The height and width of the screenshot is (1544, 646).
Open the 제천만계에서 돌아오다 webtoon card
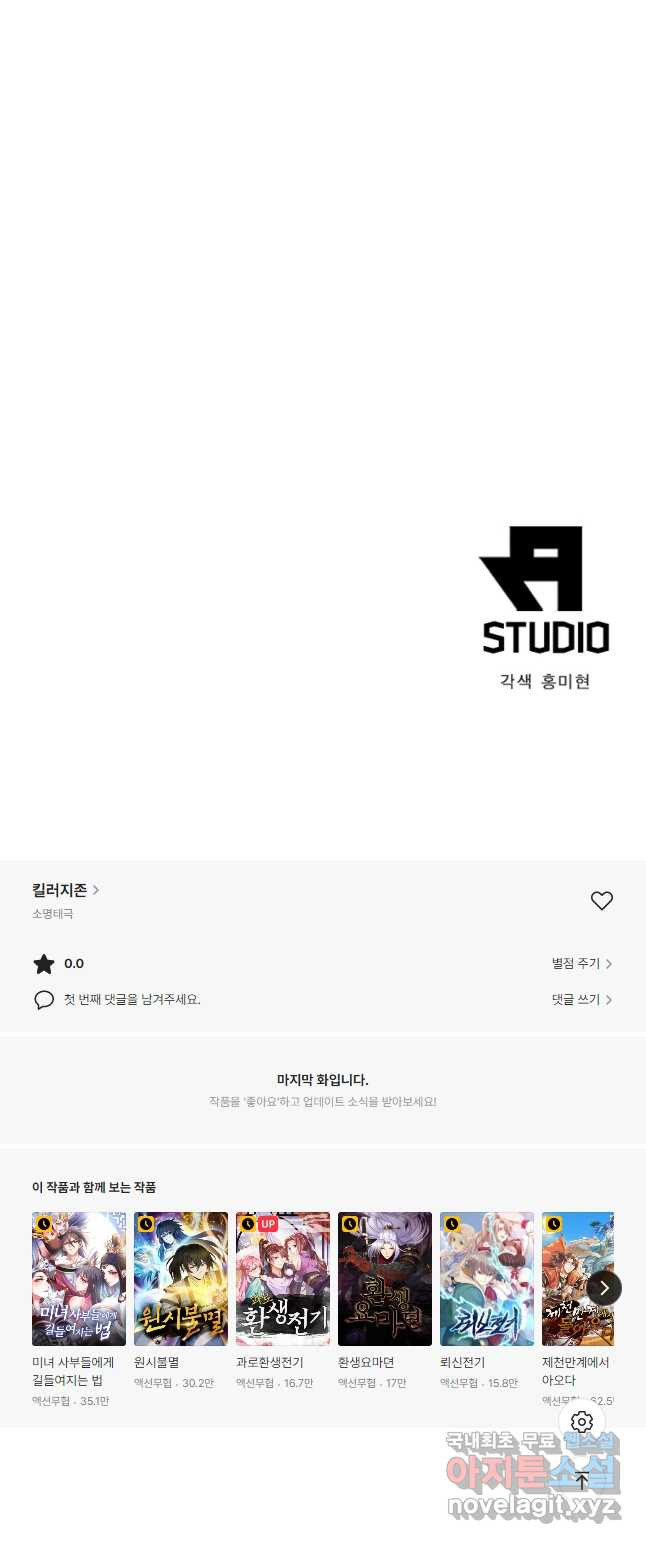pos(568,1279)
